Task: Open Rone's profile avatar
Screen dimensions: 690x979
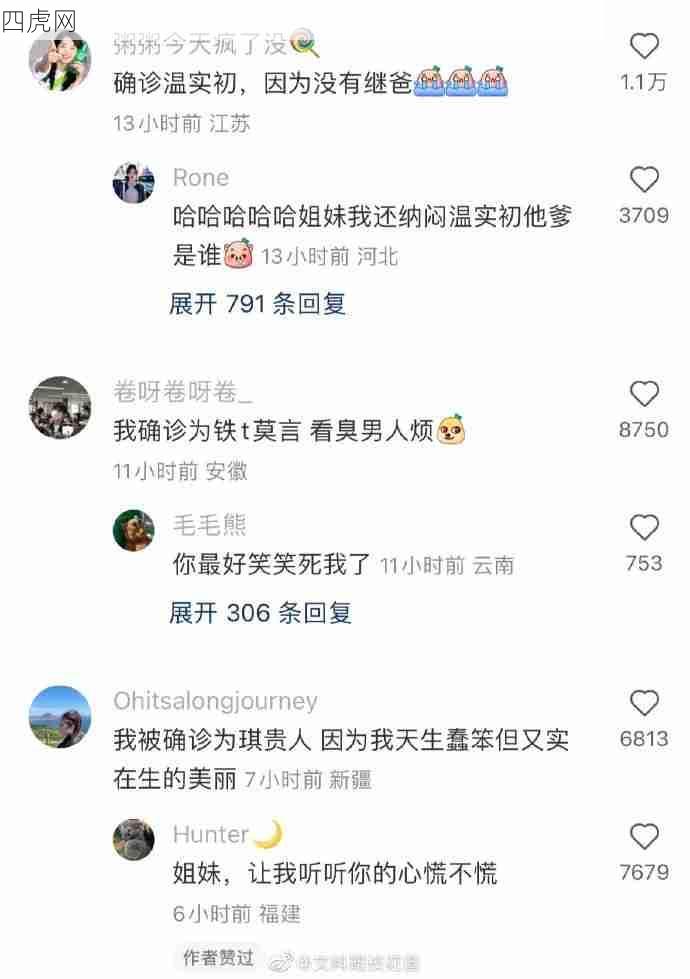Action: [134, 183]
